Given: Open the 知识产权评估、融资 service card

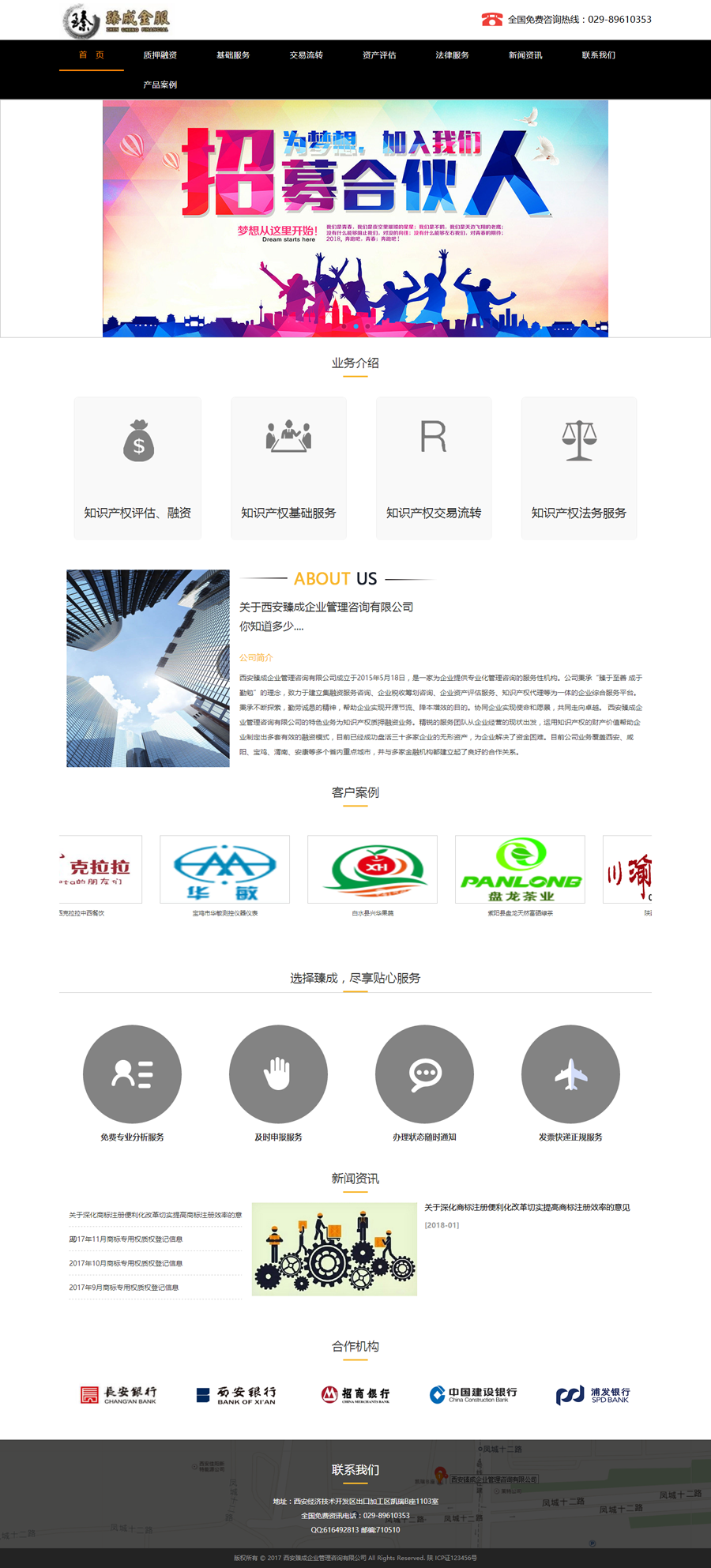Looking at the screenshot, I should (x=137, y=468).
